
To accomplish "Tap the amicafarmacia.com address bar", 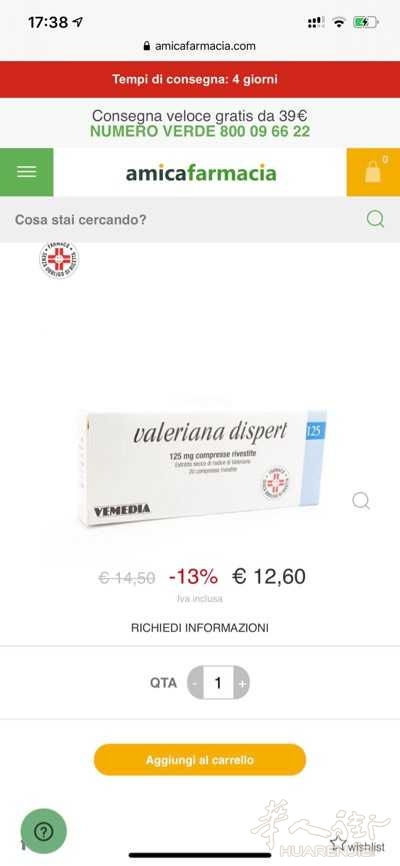I will (200, 46).
